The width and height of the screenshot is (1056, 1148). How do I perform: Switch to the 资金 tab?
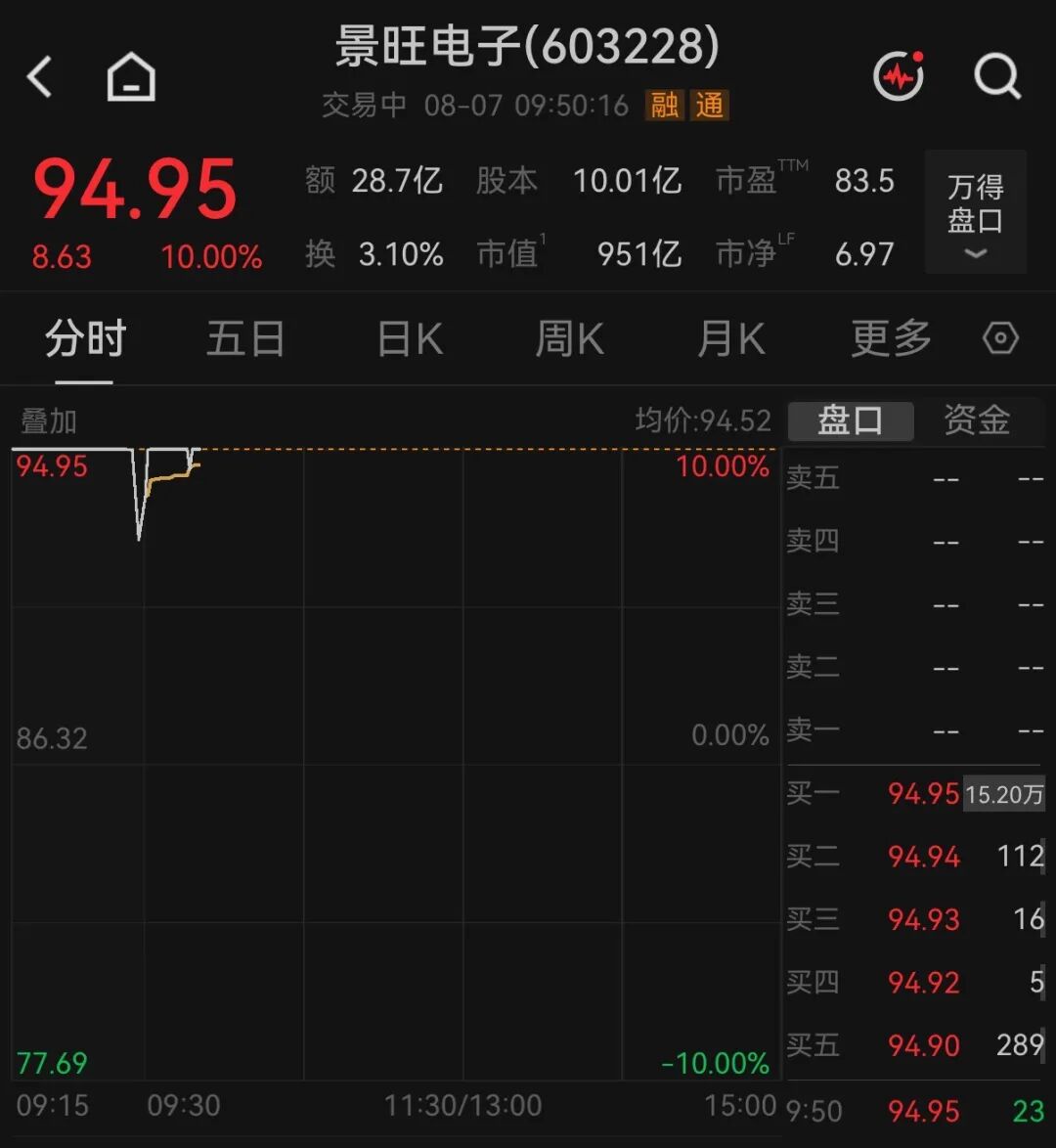coord(977,420)
